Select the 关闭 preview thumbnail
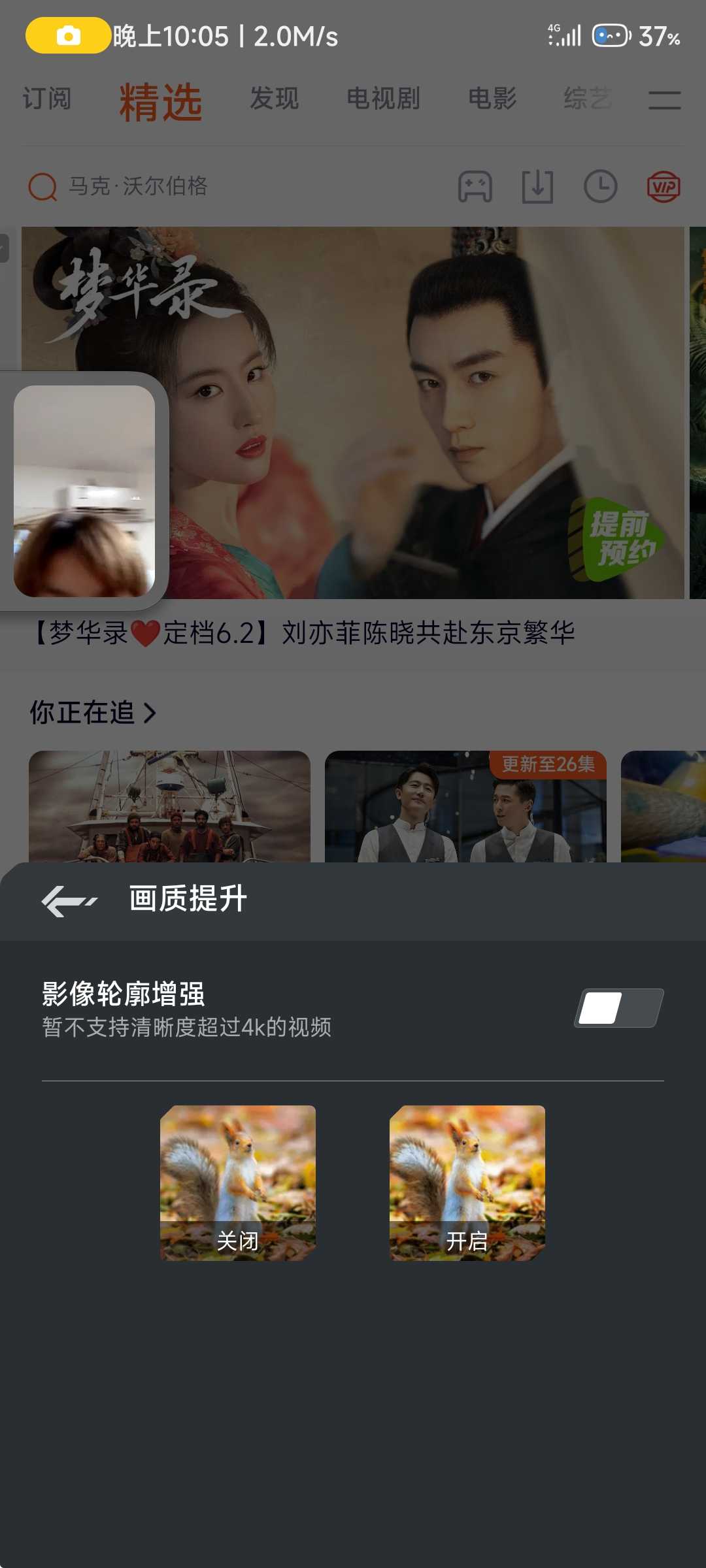Image resolution: width=706 pixels, height=1568 pixels. click(x=238, y=1183)
